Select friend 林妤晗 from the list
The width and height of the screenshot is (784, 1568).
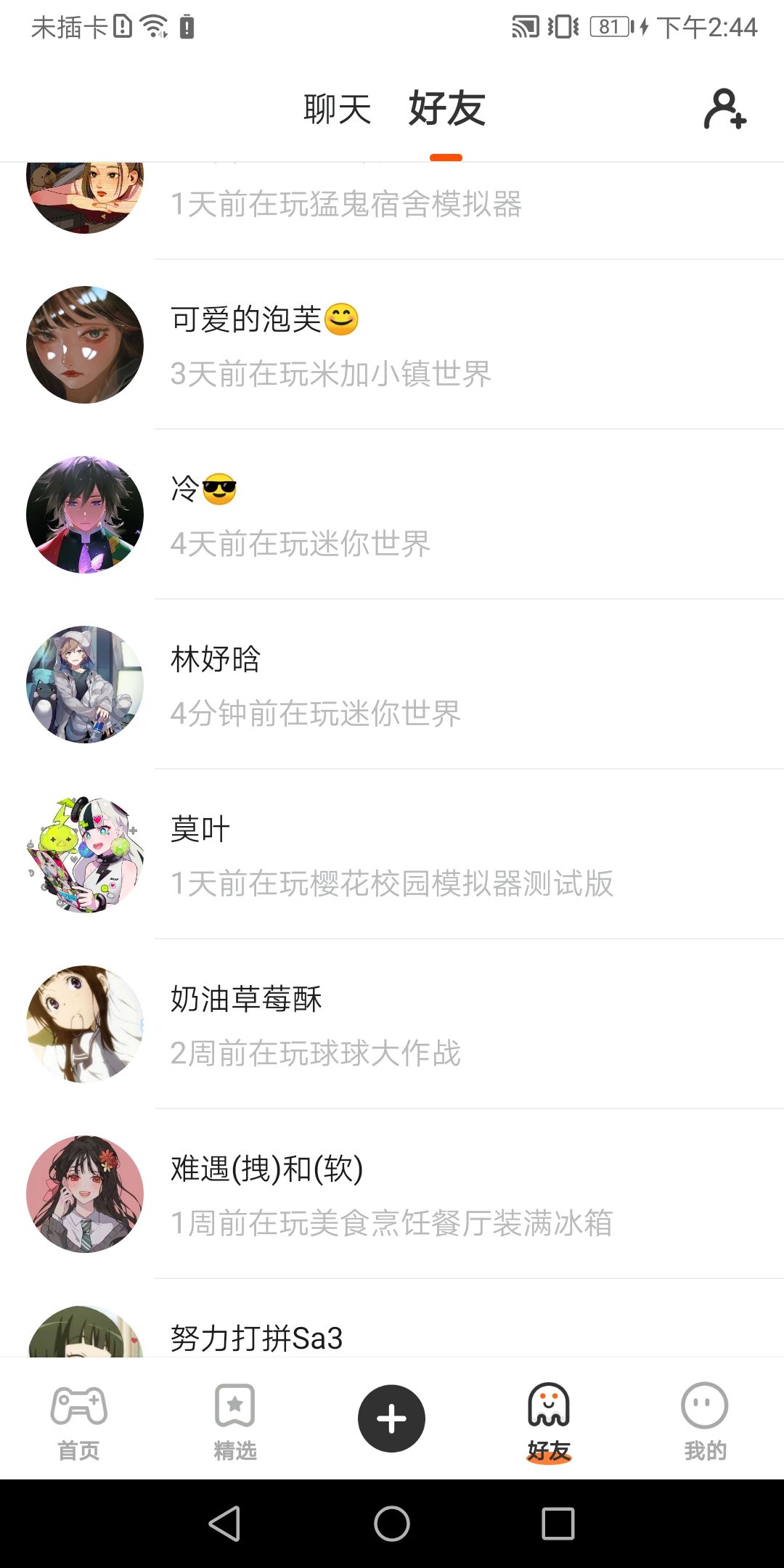[392, 685]
